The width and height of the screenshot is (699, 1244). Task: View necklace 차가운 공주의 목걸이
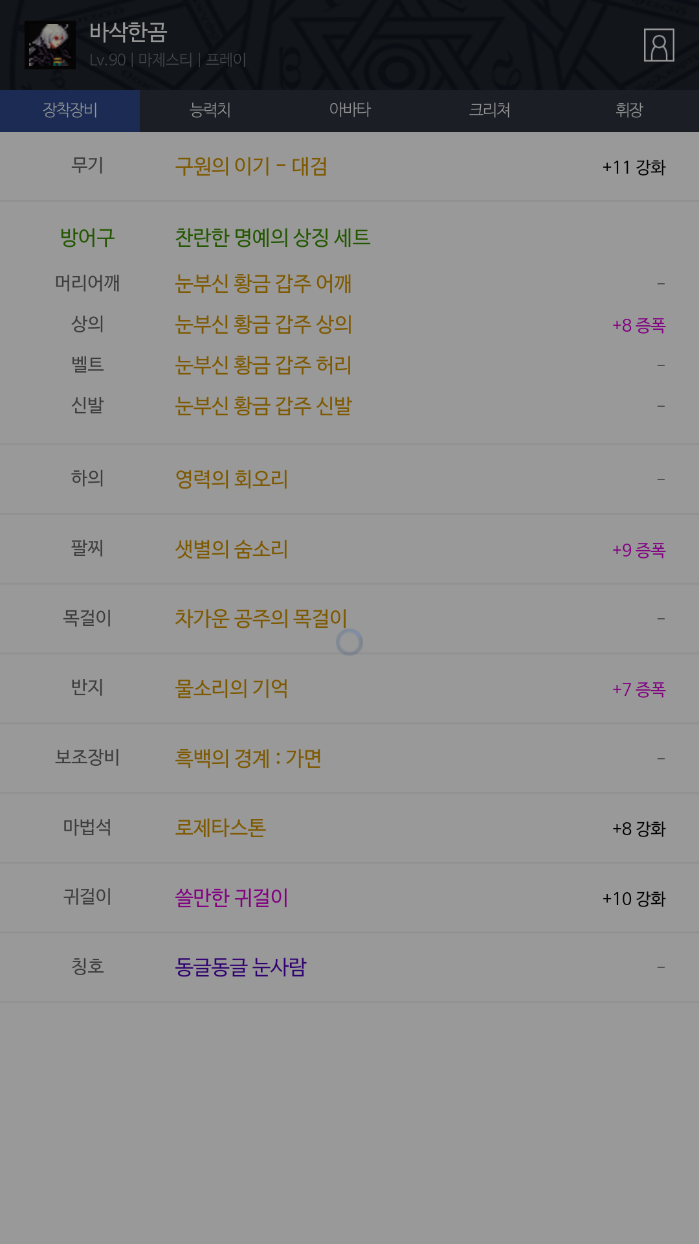pyautogui.click(x=261, y=619)
